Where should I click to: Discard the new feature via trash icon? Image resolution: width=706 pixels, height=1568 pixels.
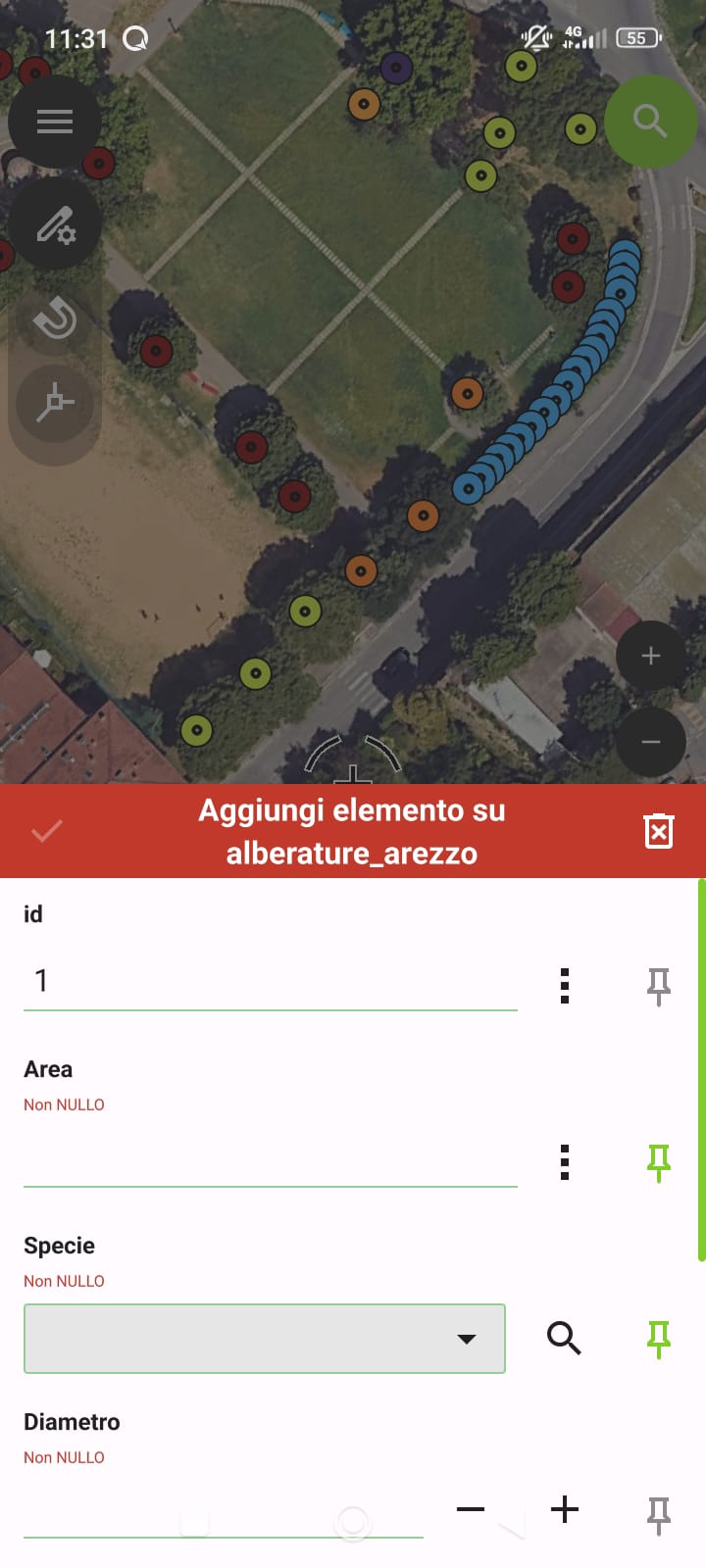[658, 831]
